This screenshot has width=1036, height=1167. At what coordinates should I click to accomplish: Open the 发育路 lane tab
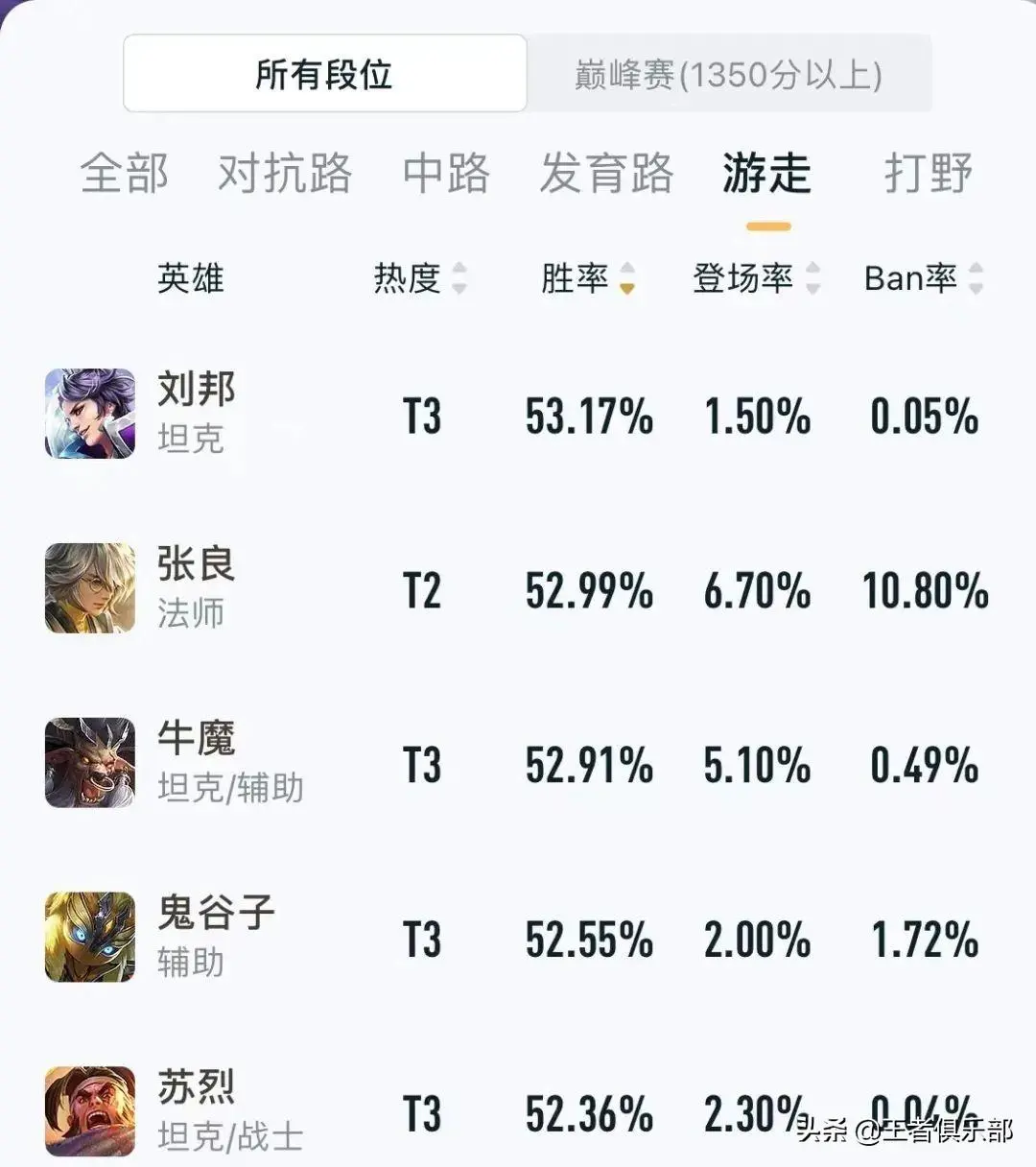(x=607, y=175)
